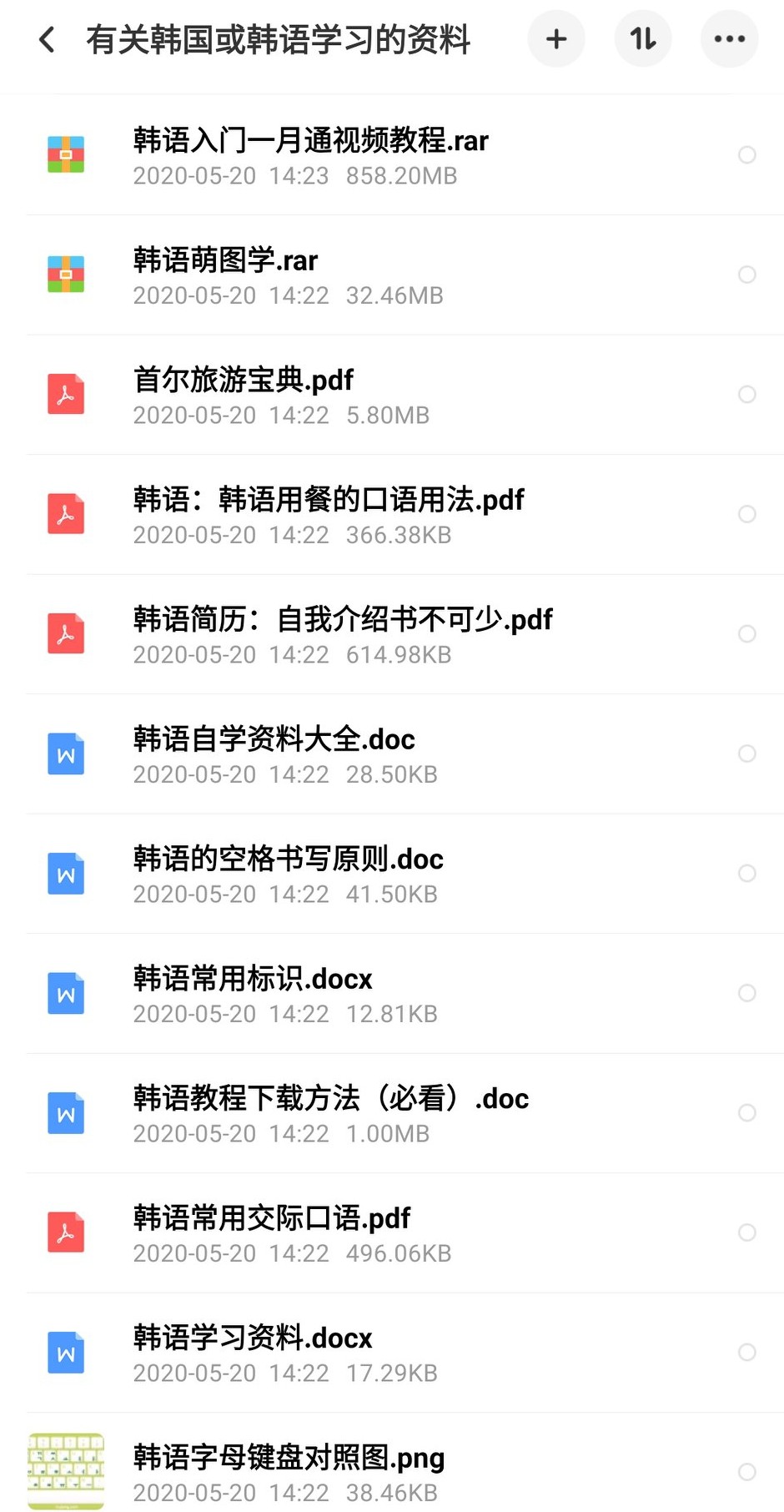Screen dimensions: 784x1512
Task: Go back with the back arrow
Action: [x=46, y=38]
